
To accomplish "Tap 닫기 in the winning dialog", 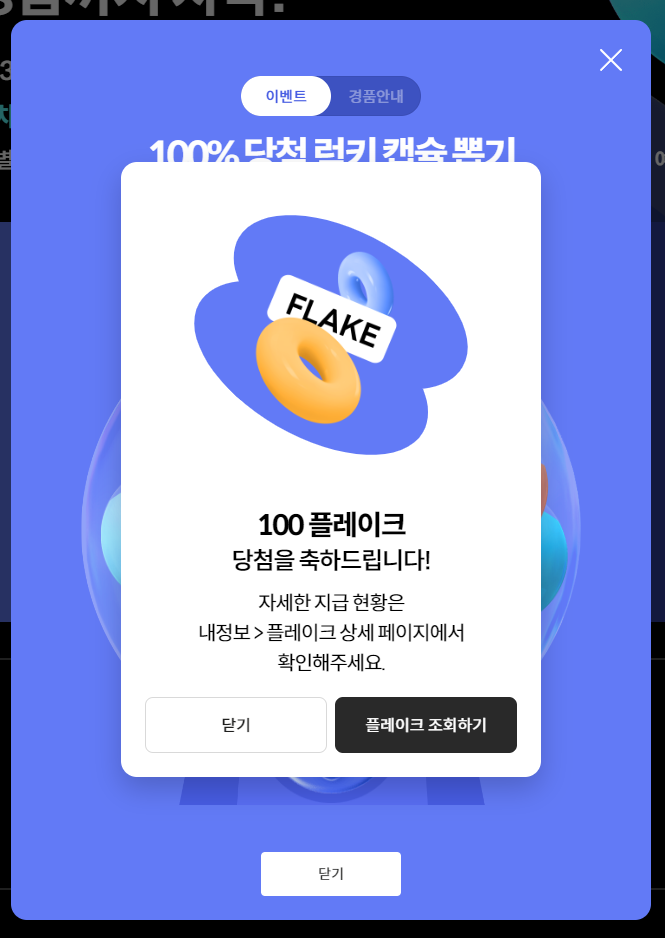I will coord(236,725).
